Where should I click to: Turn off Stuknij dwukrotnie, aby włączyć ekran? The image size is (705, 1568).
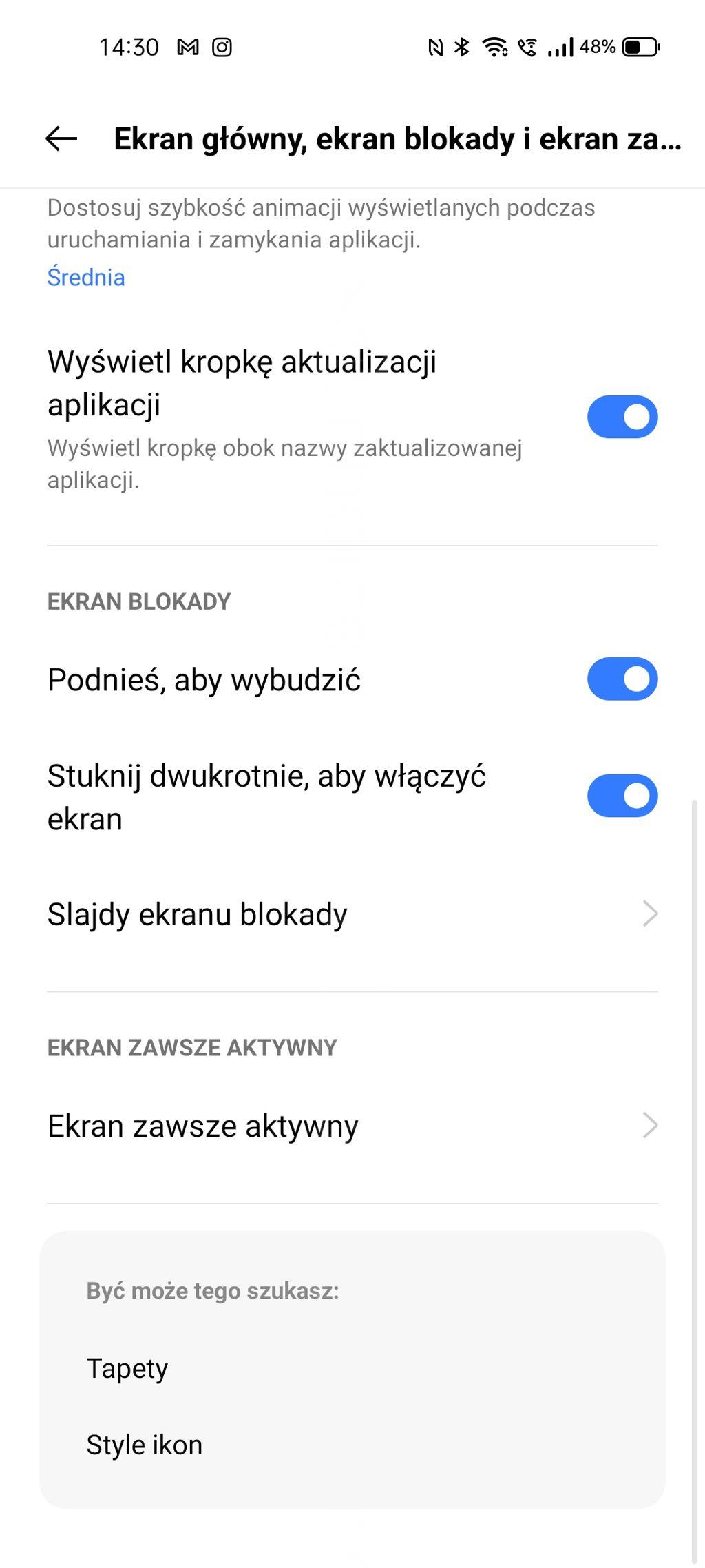click(622, 796)
